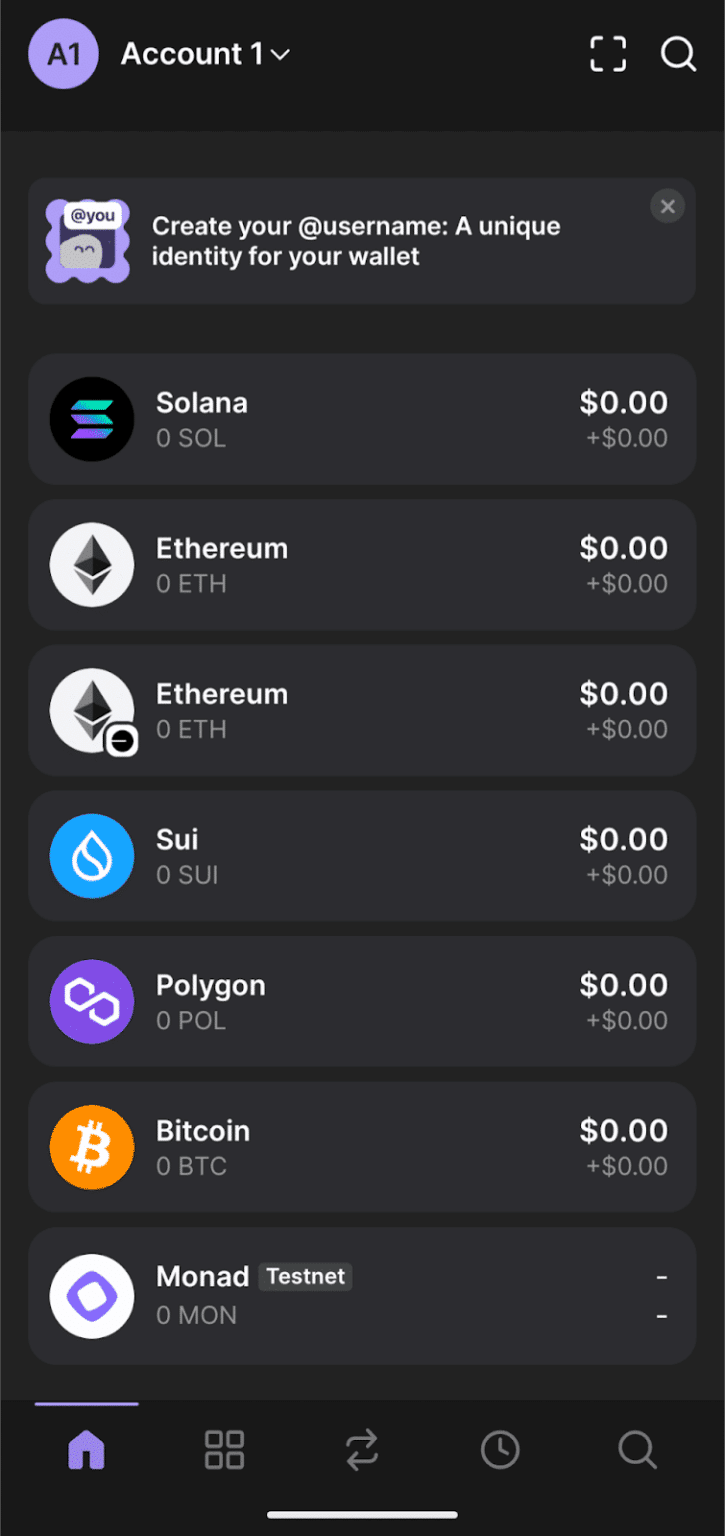The width and height of the screenshot is (725, 1536).
Task: Open the Create your @username banner
Action: pyautogui.click(x=362, y=241)
